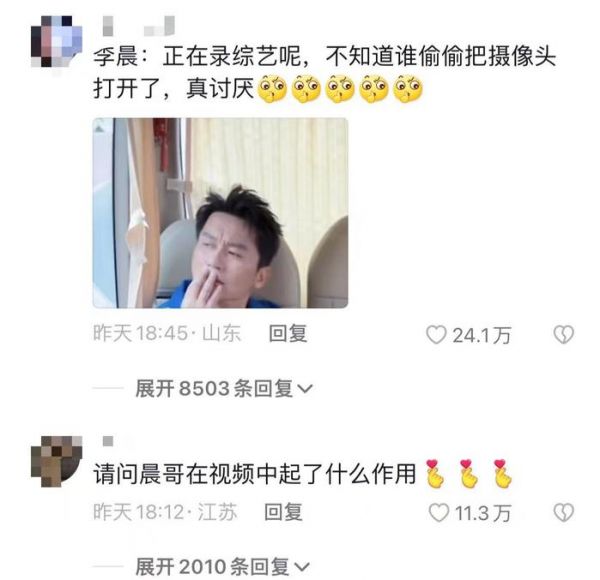Dislike the comment from 山东
The width and height of the screenshot is (600, 580).
click(565, 335)
